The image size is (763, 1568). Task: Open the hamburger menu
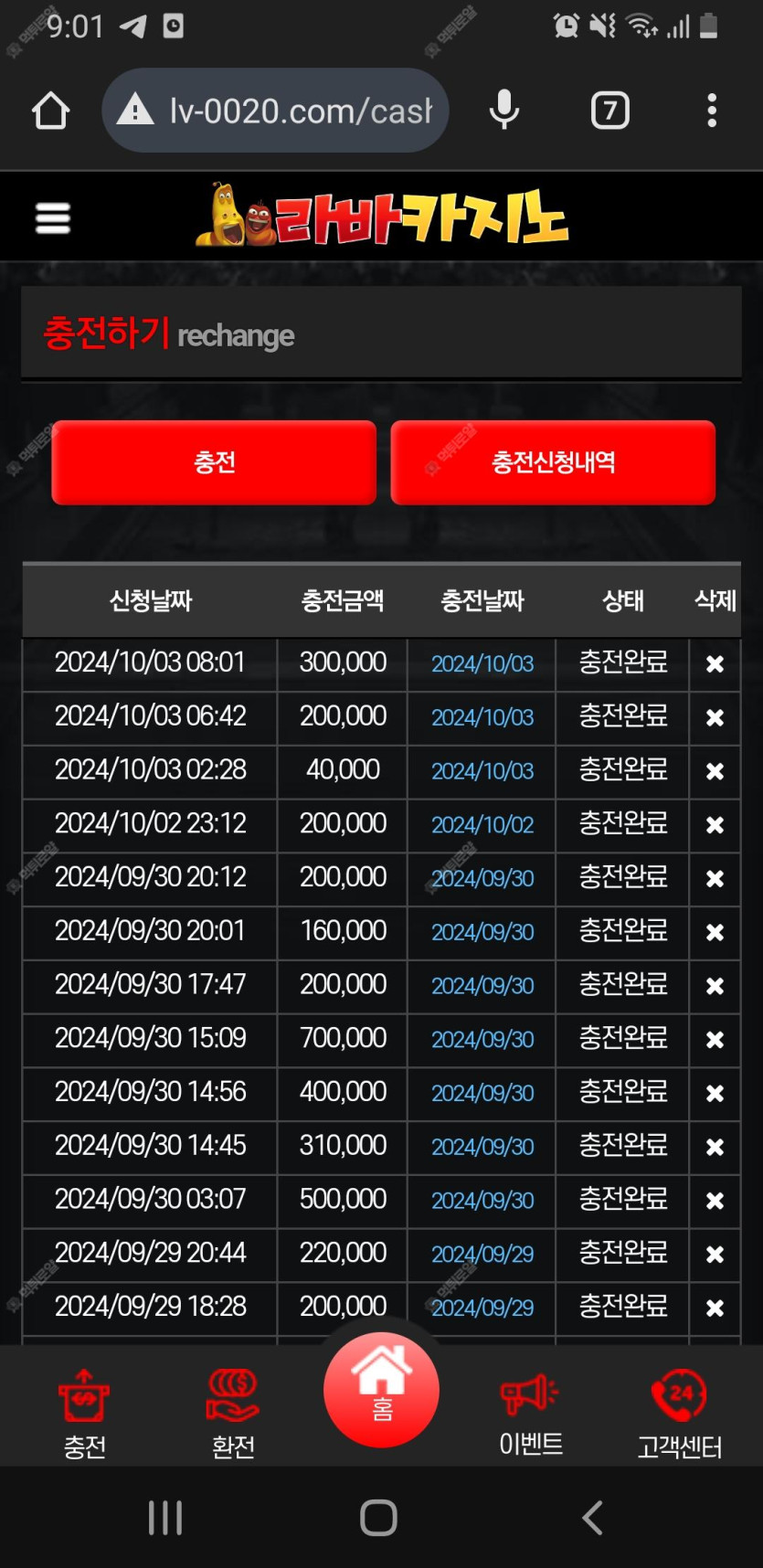point(52,218)
